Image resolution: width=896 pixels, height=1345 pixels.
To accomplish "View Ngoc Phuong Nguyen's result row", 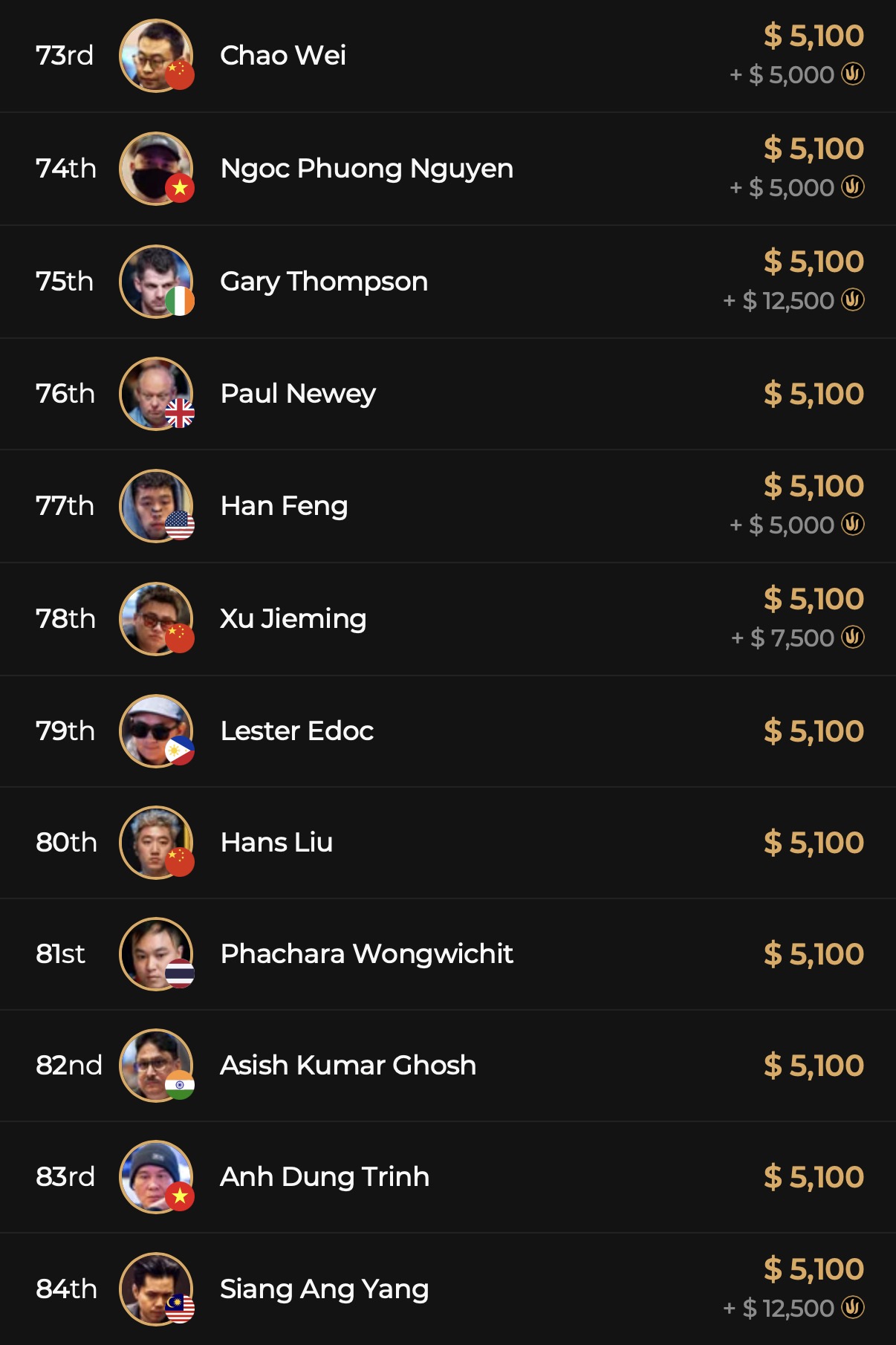I will (366, 169).
